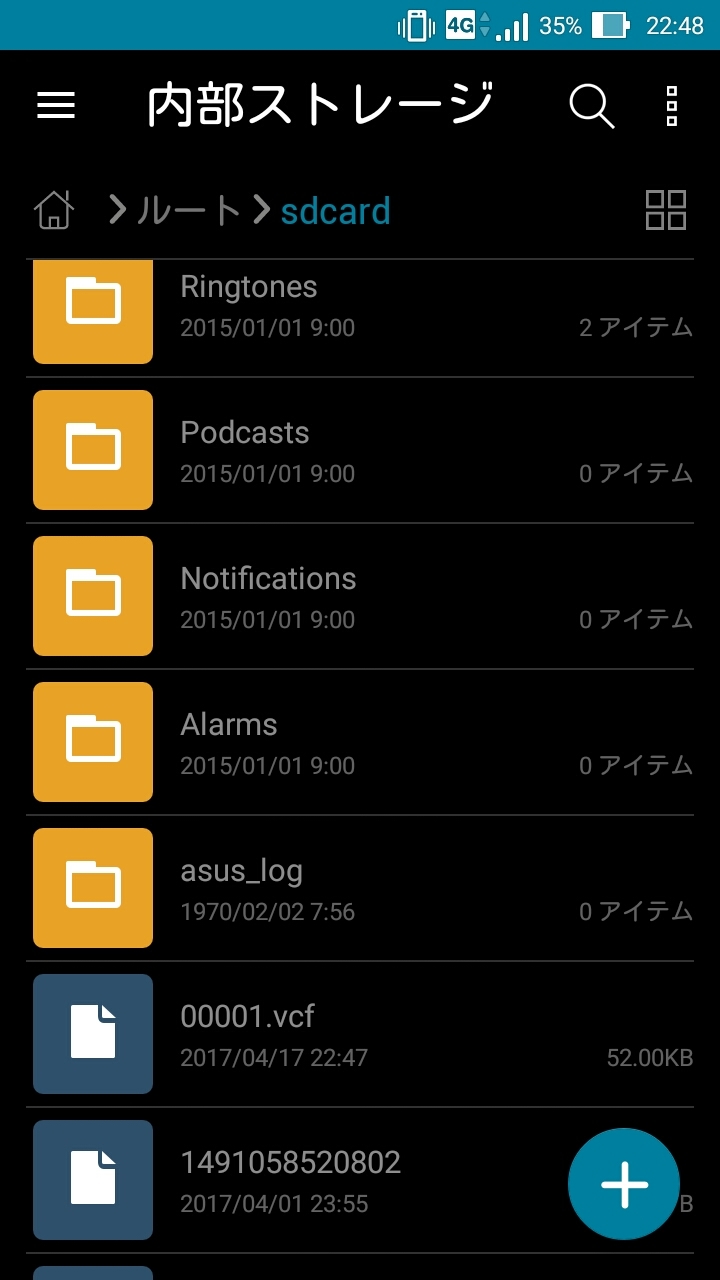
Task: Navigate to ルート in the breadcrumb
Action: coord(188,211)
